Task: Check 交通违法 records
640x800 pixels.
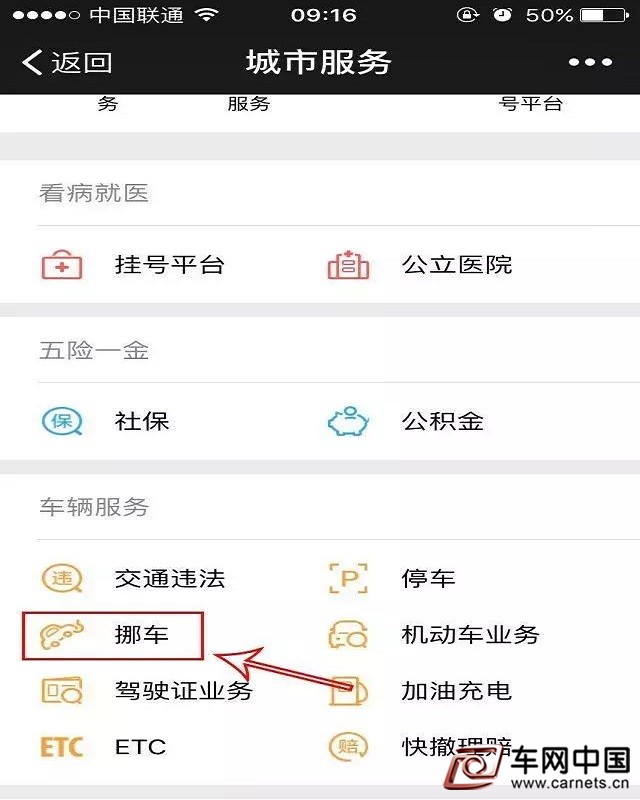Action: click(169, 578)
